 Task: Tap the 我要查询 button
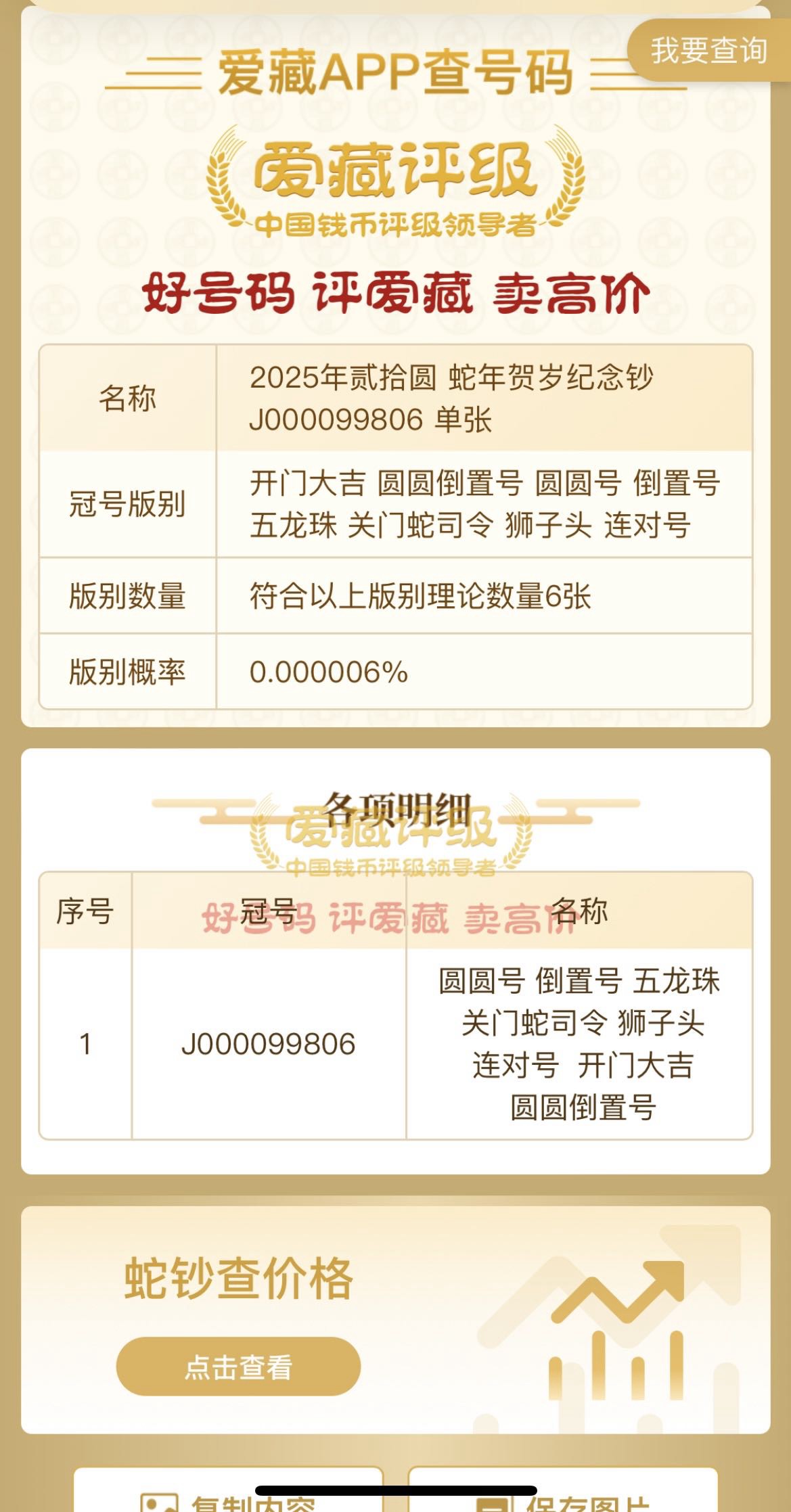[708, 51]
